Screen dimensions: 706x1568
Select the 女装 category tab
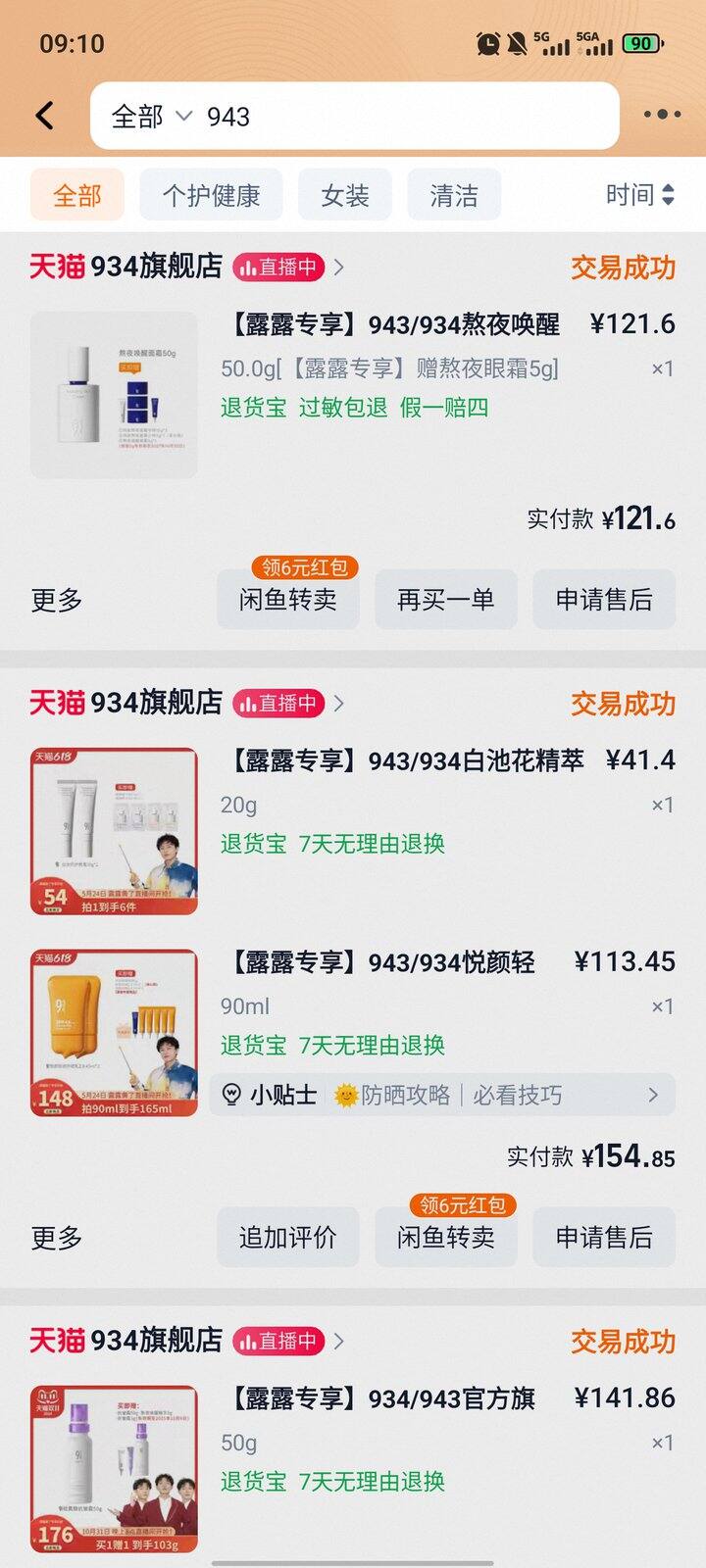coord(344,195)
